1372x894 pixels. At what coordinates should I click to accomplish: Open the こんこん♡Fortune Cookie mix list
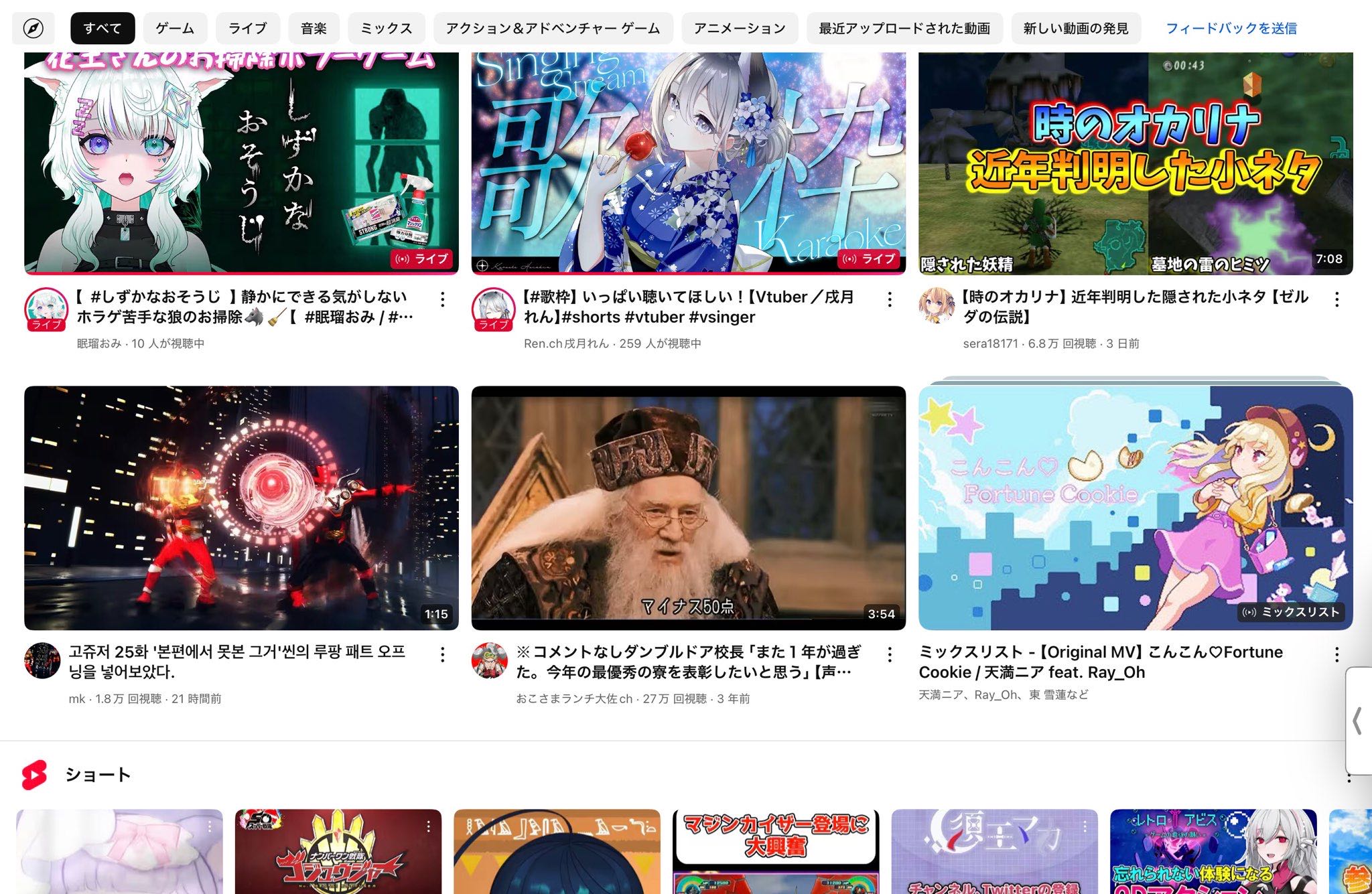coord(1135,508)
